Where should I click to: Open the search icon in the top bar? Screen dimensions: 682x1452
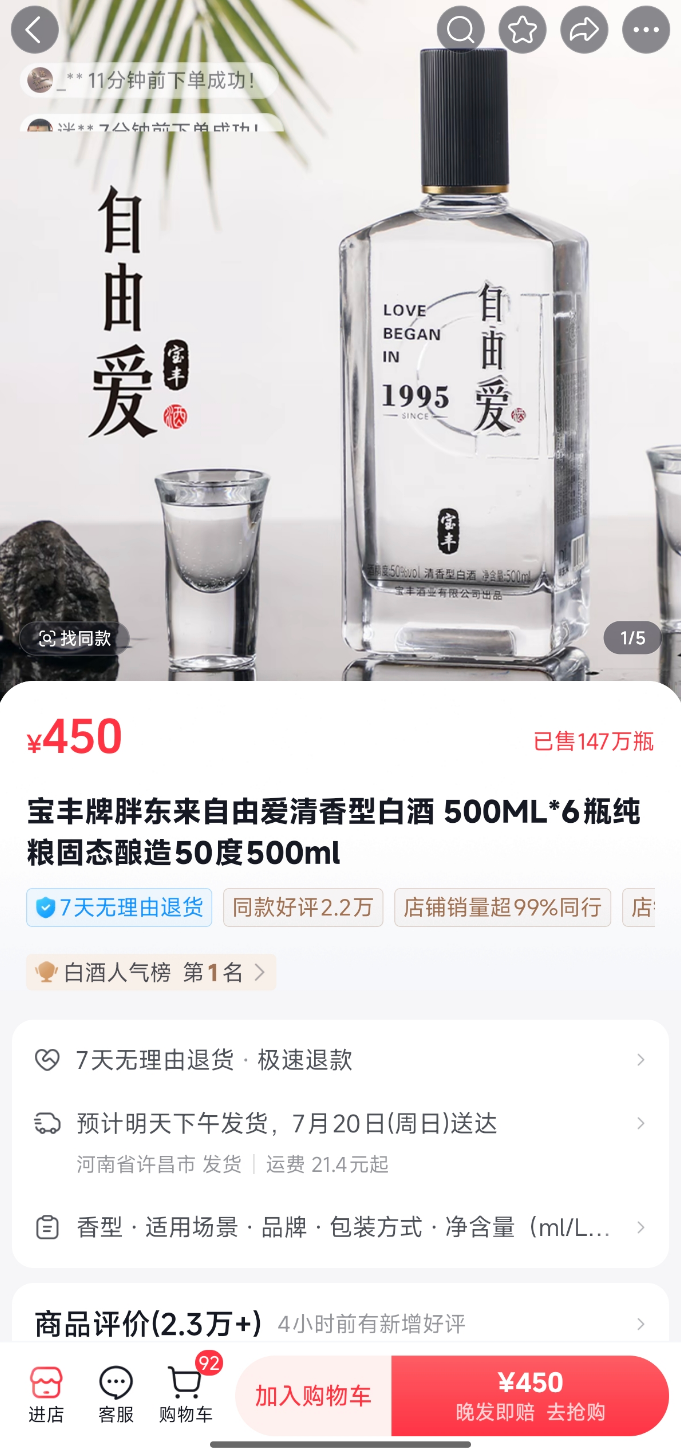460,30
